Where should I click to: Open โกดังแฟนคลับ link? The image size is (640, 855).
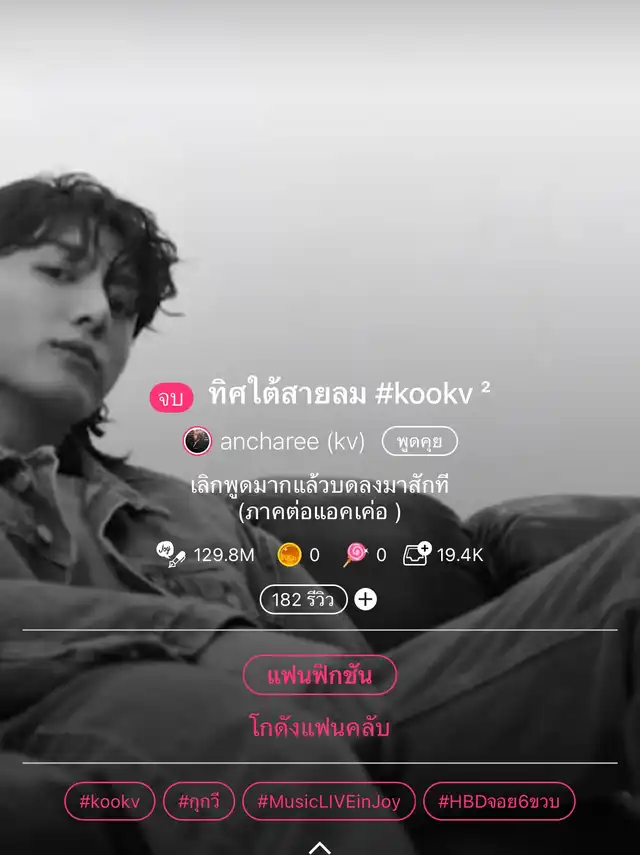click(320, 727)
